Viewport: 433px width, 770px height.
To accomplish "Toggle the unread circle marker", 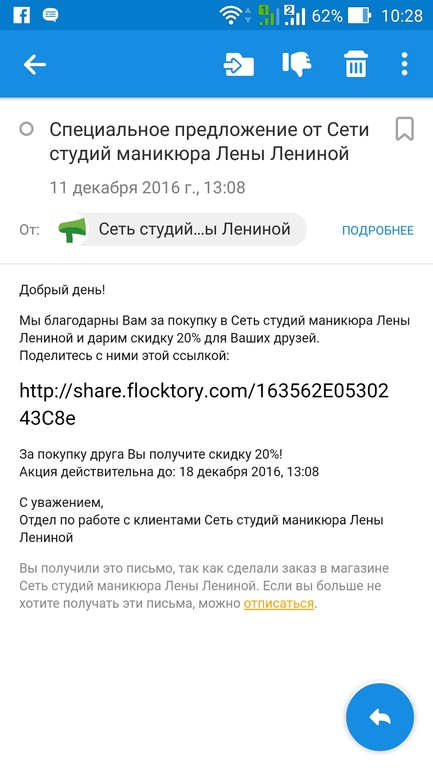I will [26, 129].
